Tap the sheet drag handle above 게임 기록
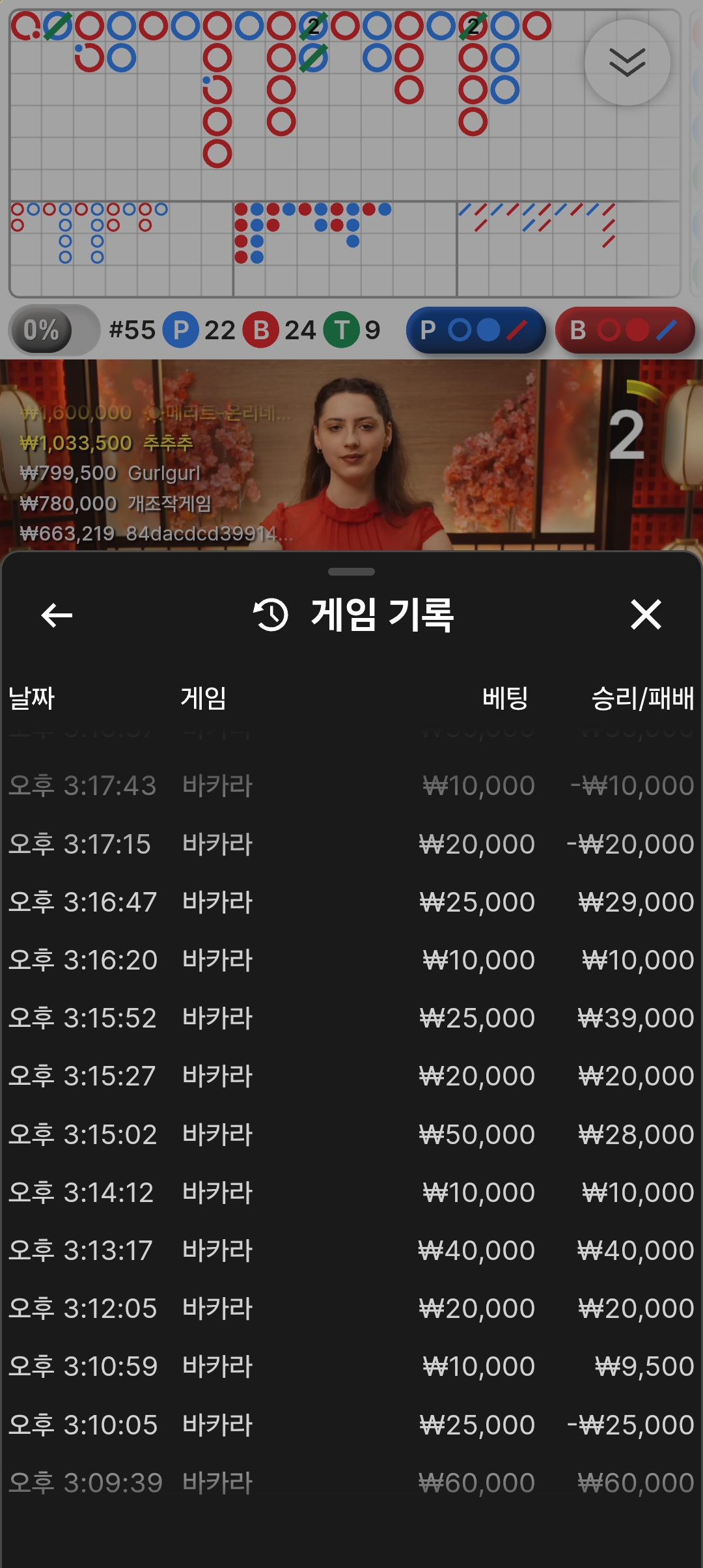This screenshot has width=703, height=1568. click(351, 572)
